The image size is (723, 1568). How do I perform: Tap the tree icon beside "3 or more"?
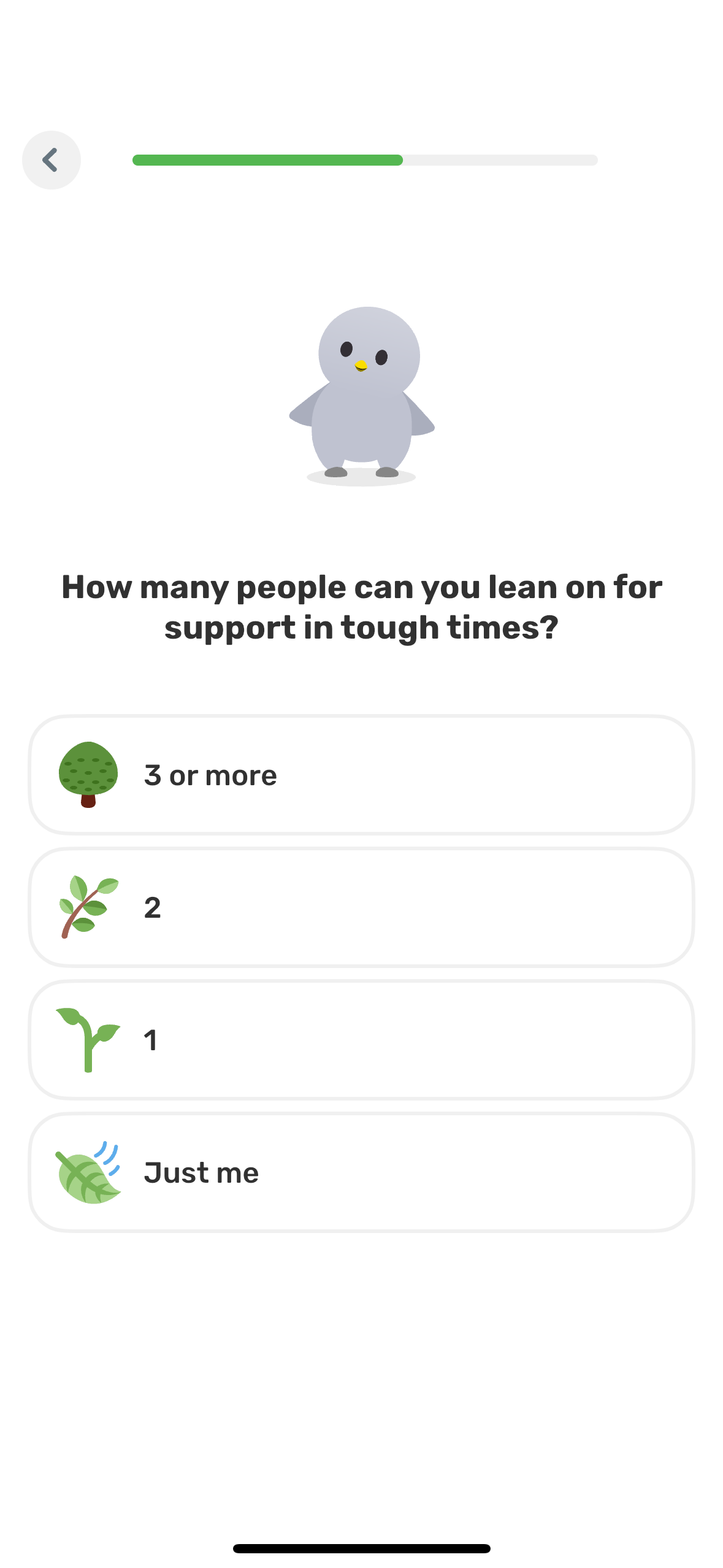point(89,774)
